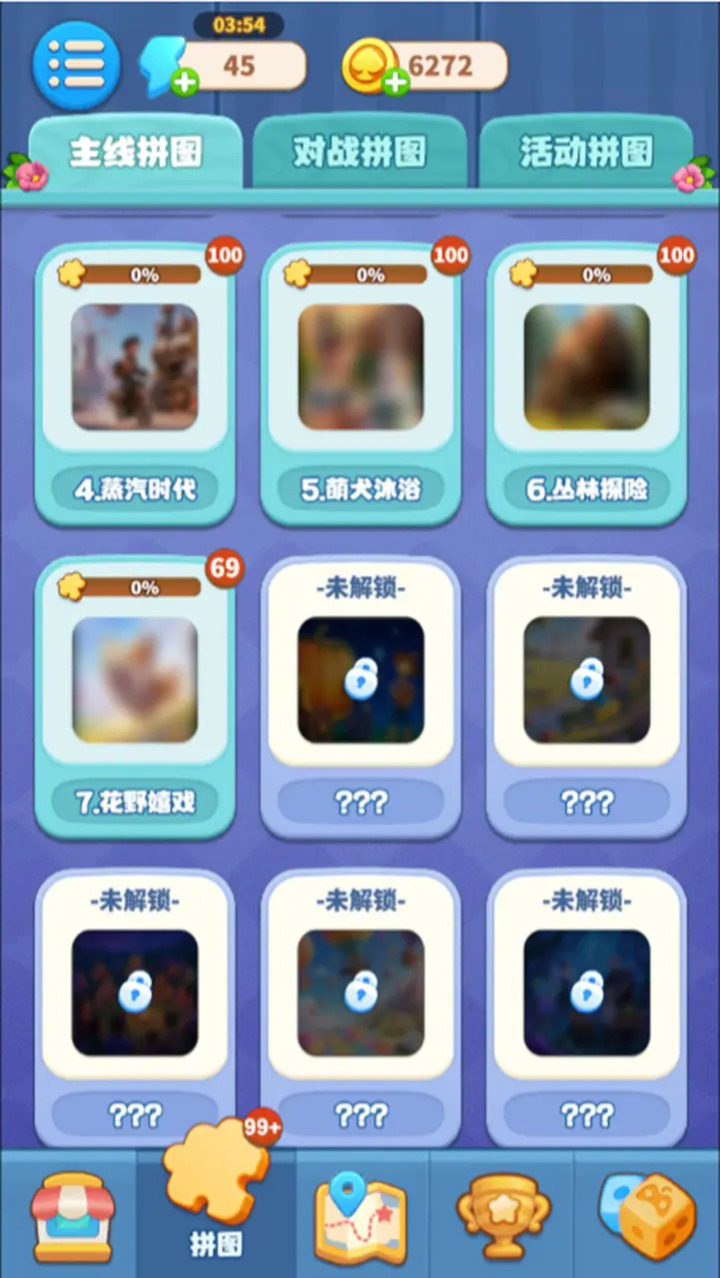This screenshot has height=1278, width=720.
Task: Open the trophy icon in the bottom bar
Action: coord(504,1208)
